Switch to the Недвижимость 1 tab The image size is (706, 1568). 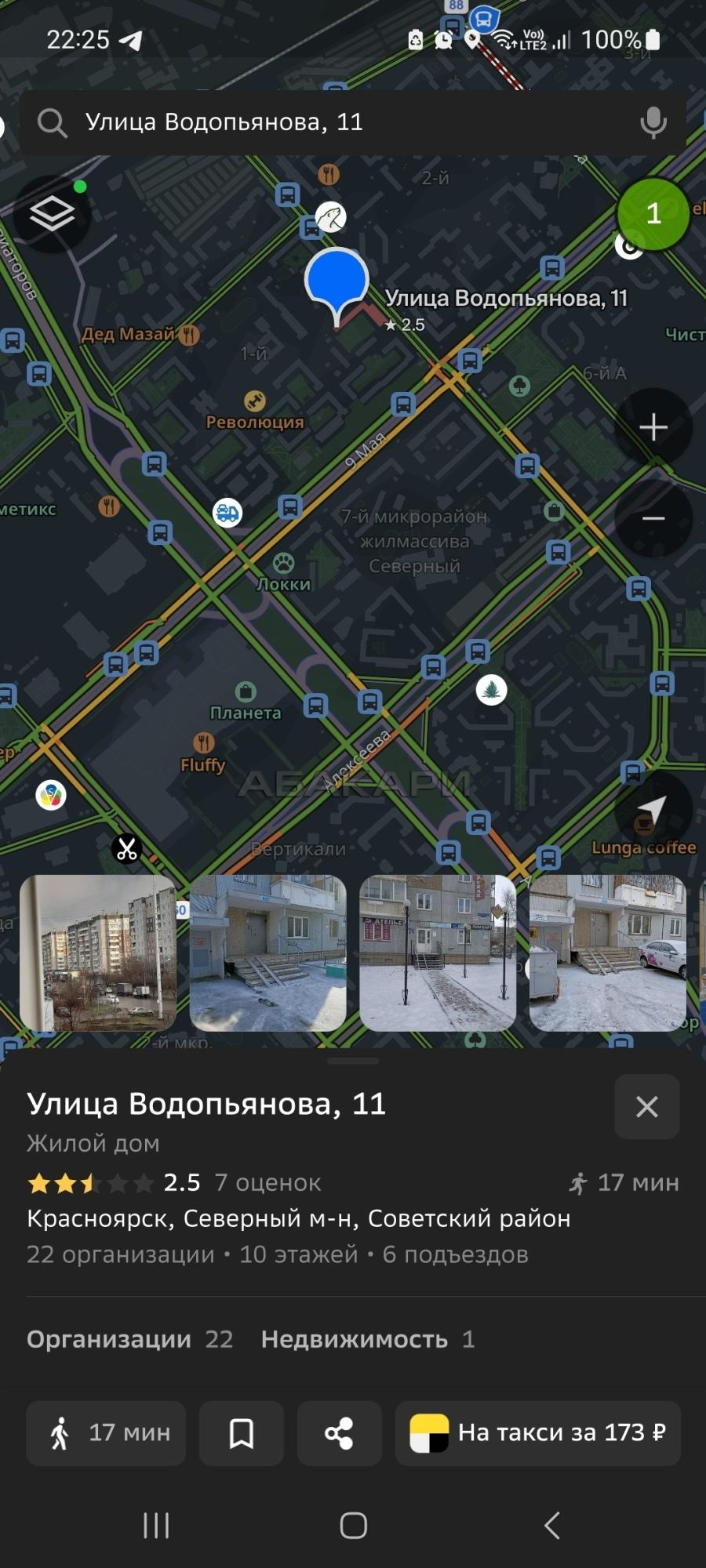coord(368,1339)
